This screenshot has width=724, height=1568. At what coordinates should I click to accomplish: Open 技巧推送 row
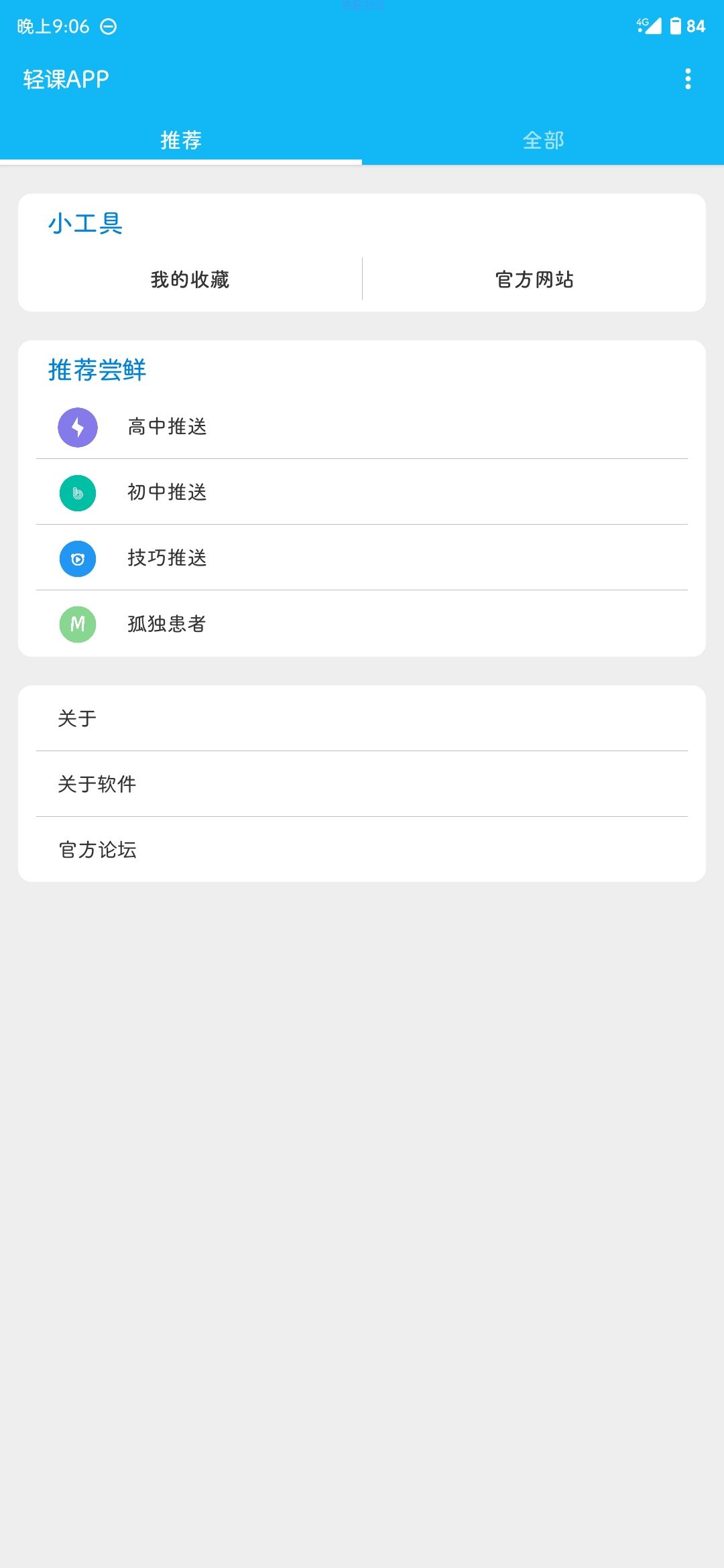362,558
